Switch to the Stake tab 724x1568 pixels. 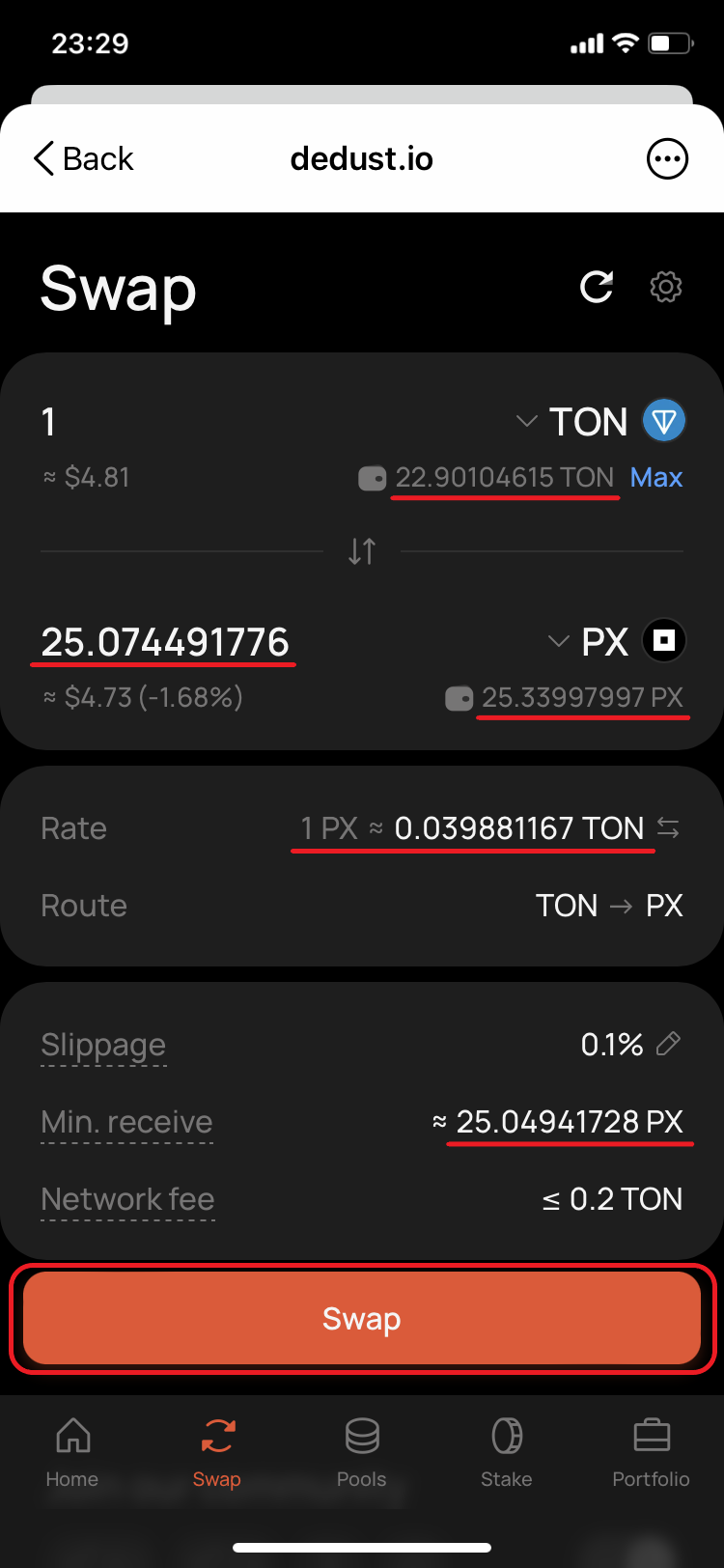tap(507, 1451)
